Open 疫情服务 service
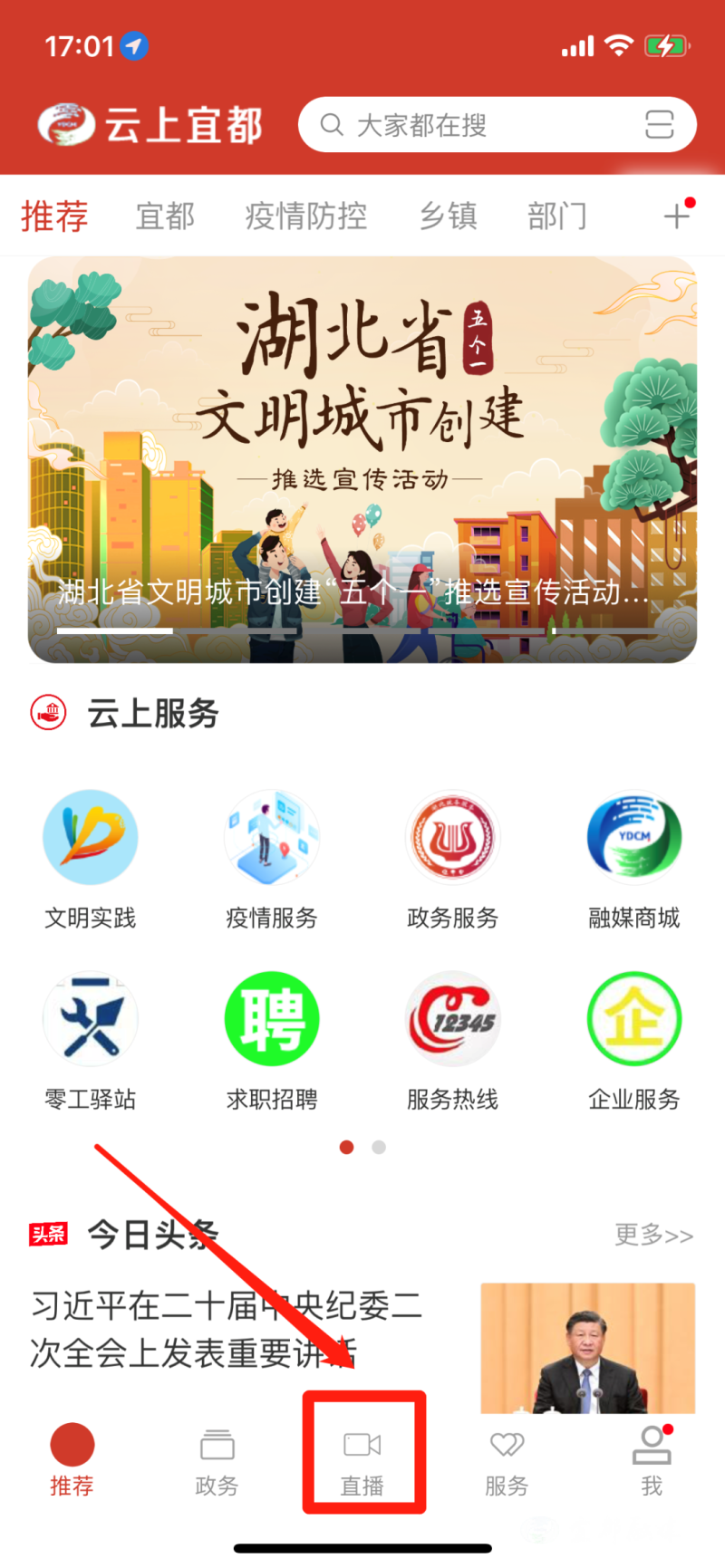725x1568 pixels. click(272, 856)
